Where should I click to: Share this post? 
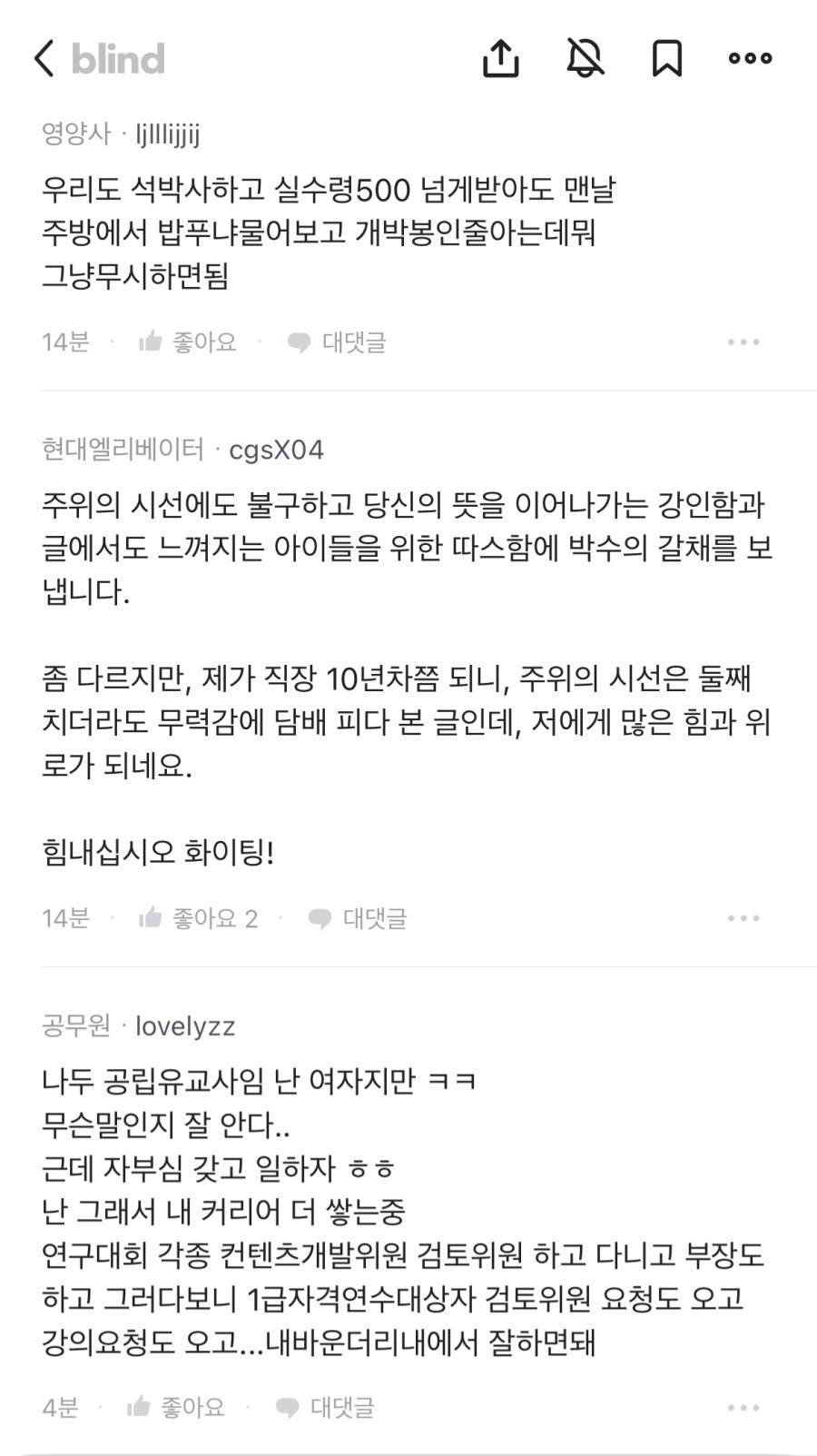tap(500, 59)
